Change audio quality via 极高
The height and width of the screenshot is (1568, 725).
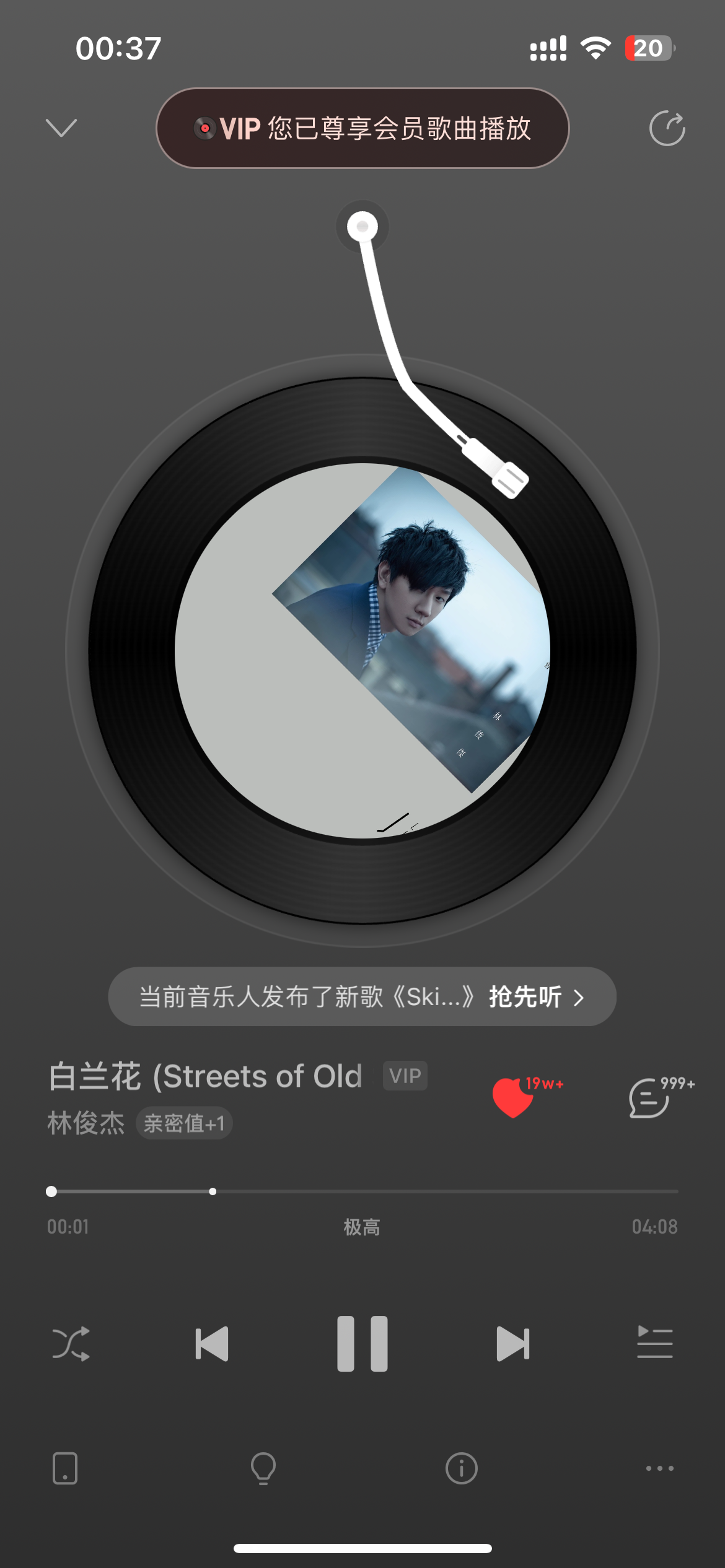(362, 1227)
